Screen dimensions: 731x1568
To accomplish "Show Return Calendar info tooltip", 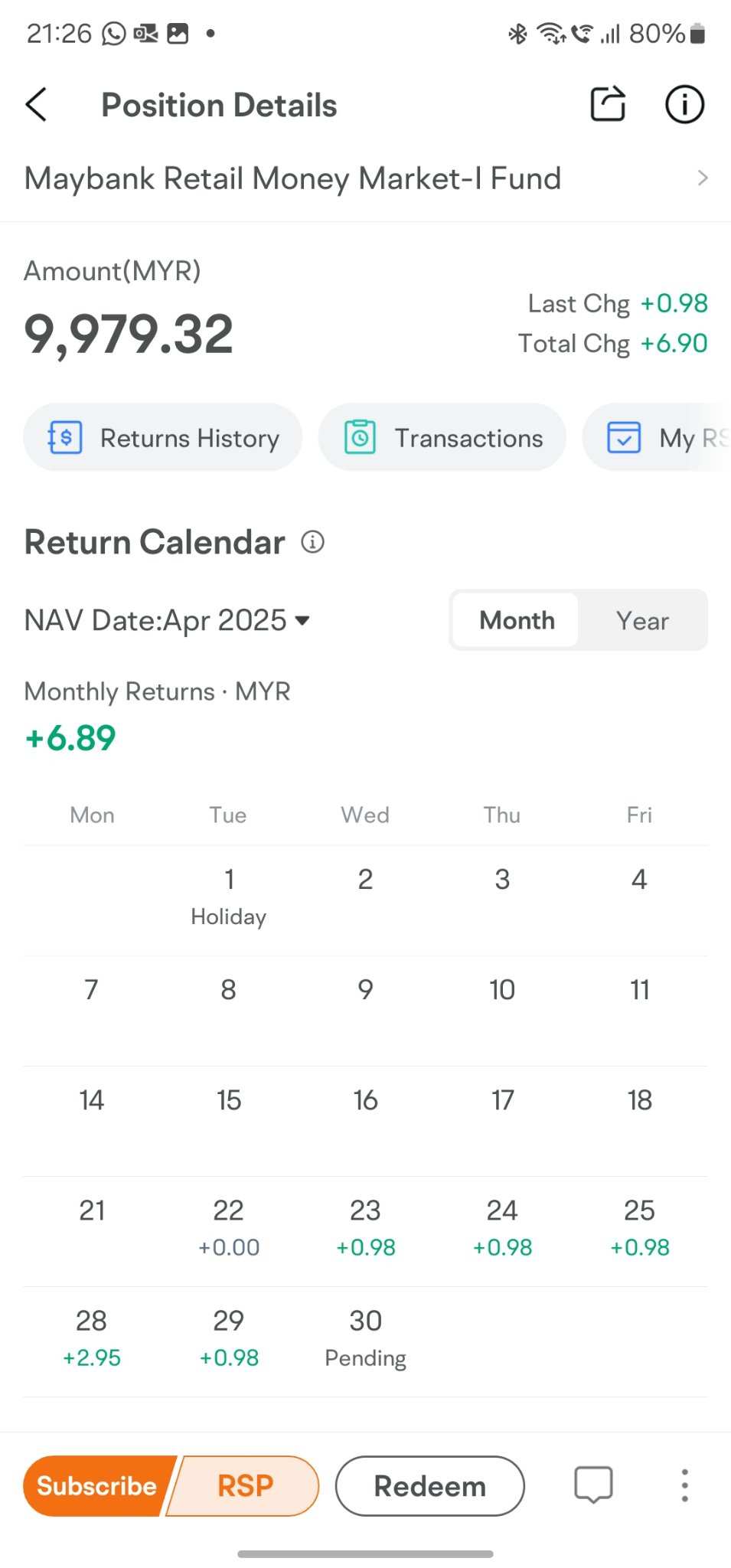I will pyautogui.click(x=312, y=542).
